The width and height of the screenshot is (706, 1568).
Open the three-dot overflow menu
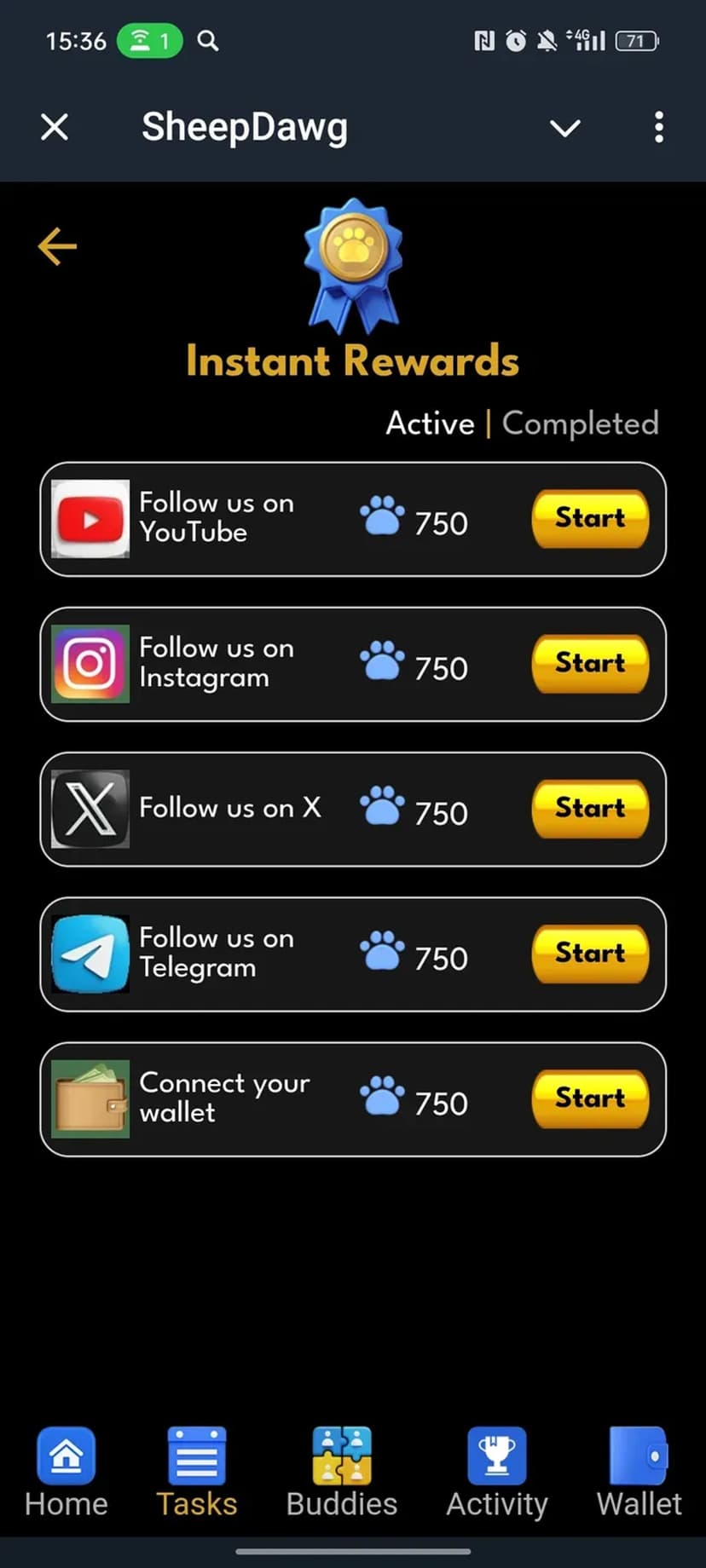point(658,128)
